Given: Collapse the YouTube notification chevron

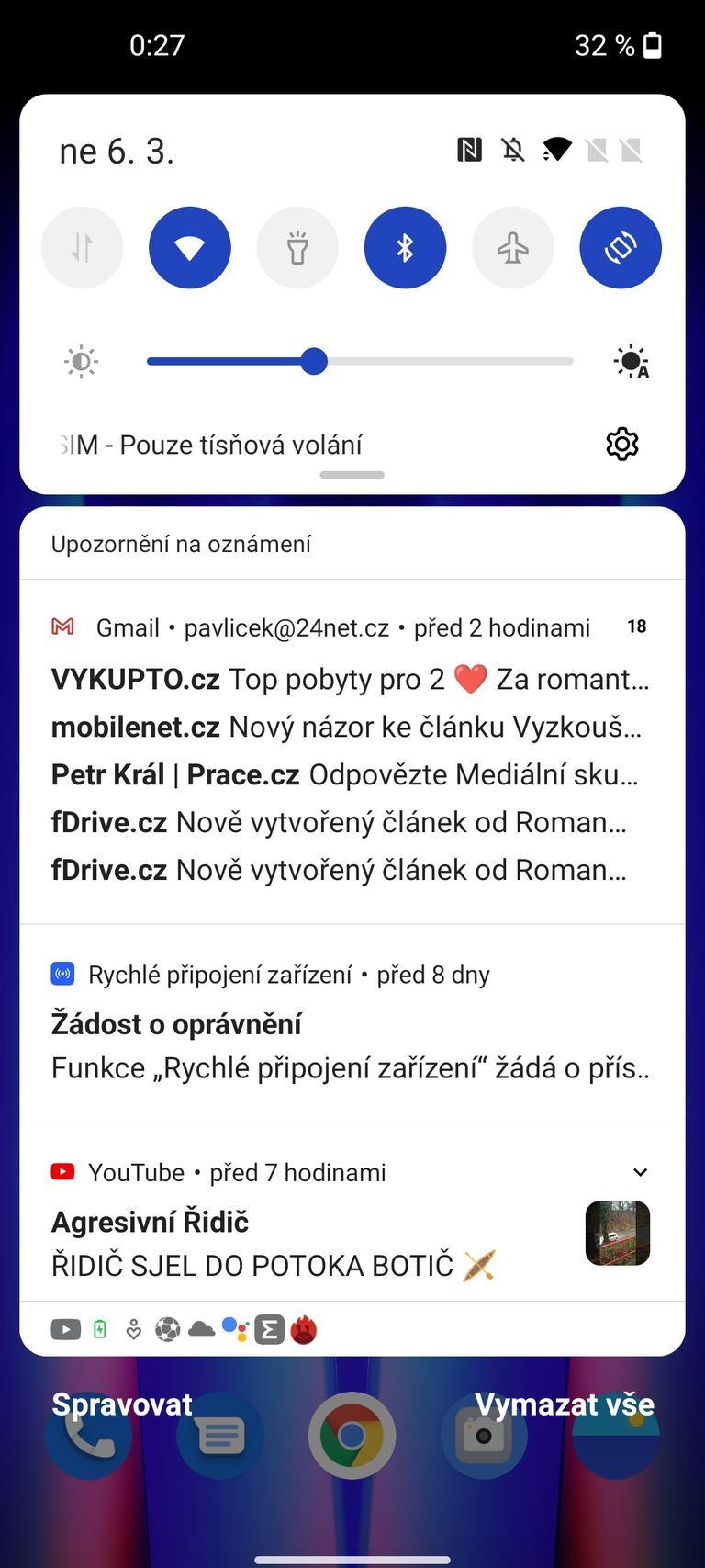Looking at the screenshot, I should [x=641, y=1172].
